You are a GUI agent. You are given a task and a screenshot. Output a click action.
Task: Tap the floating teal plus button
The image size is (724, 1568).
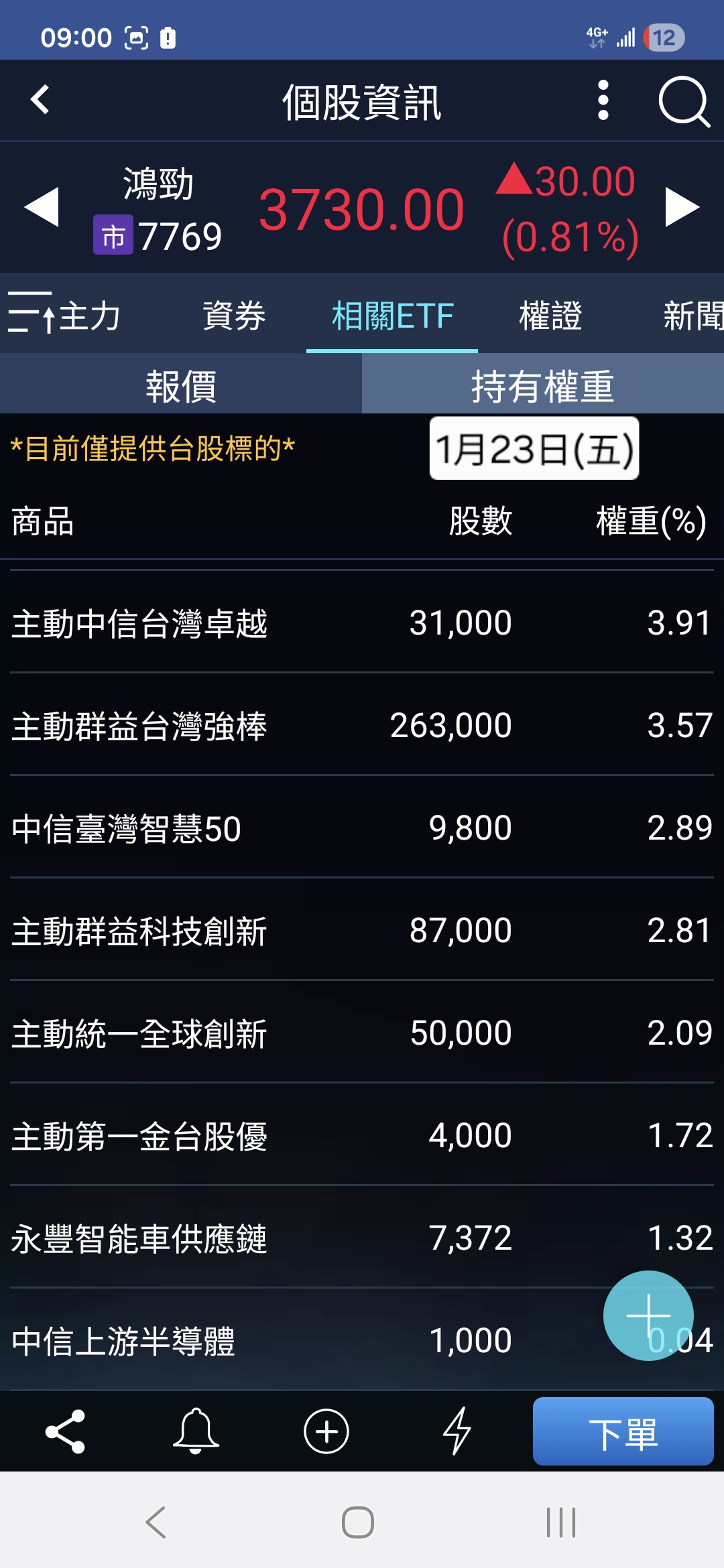648,1315
